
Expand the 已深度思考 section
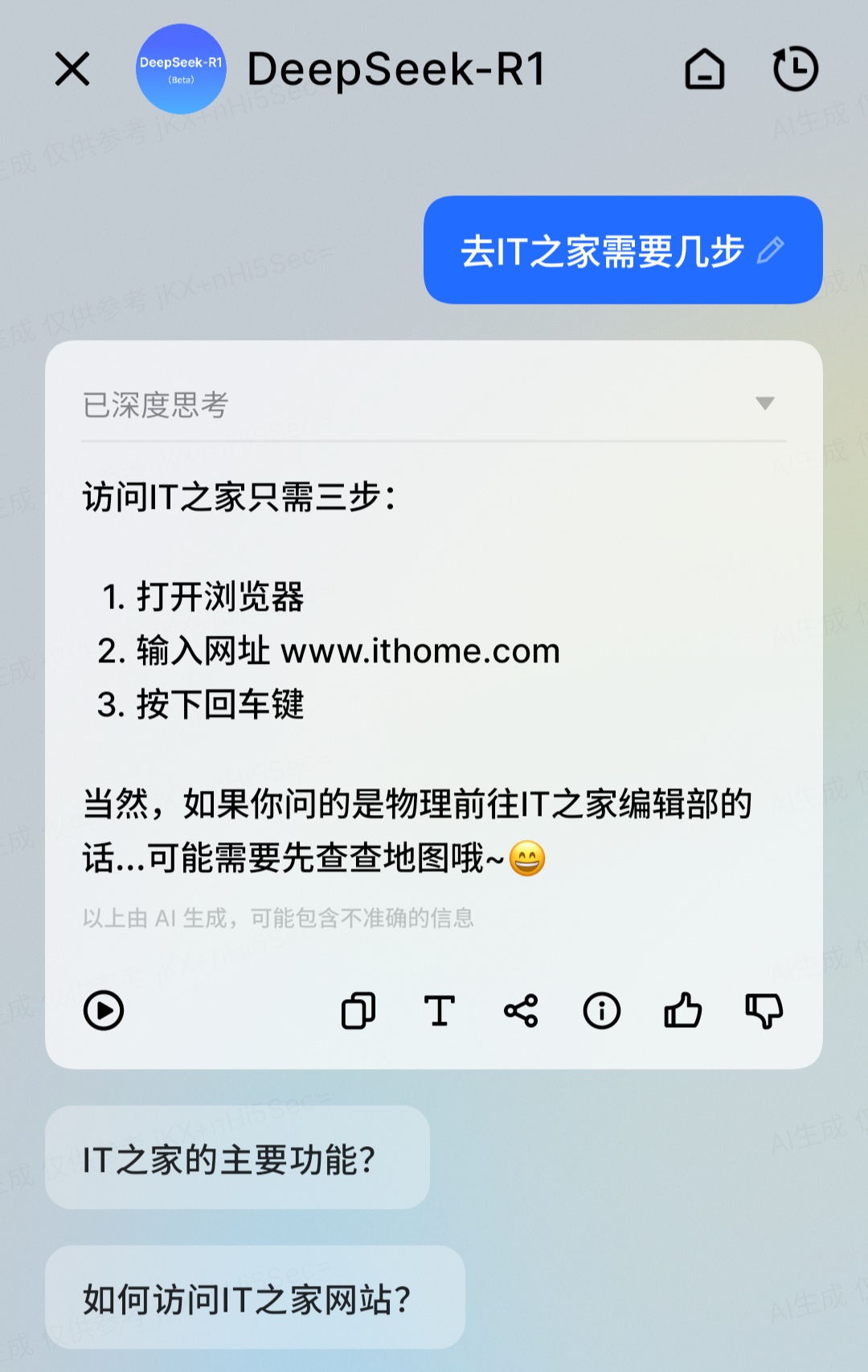point(764,403)
